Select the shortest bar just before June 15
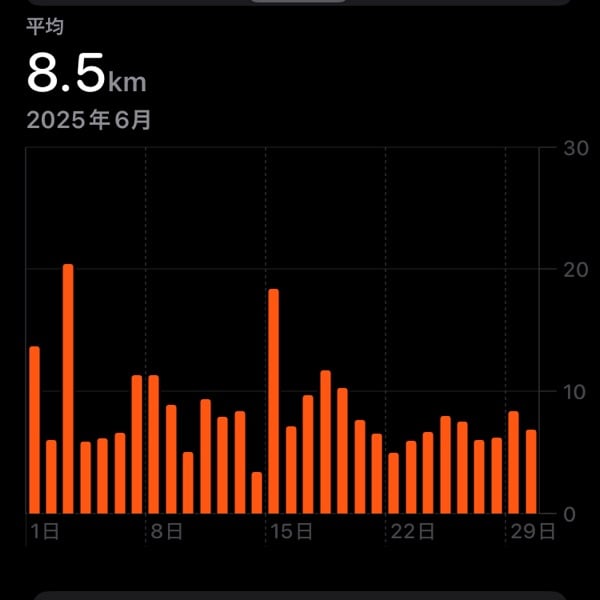 coord(256,492)
